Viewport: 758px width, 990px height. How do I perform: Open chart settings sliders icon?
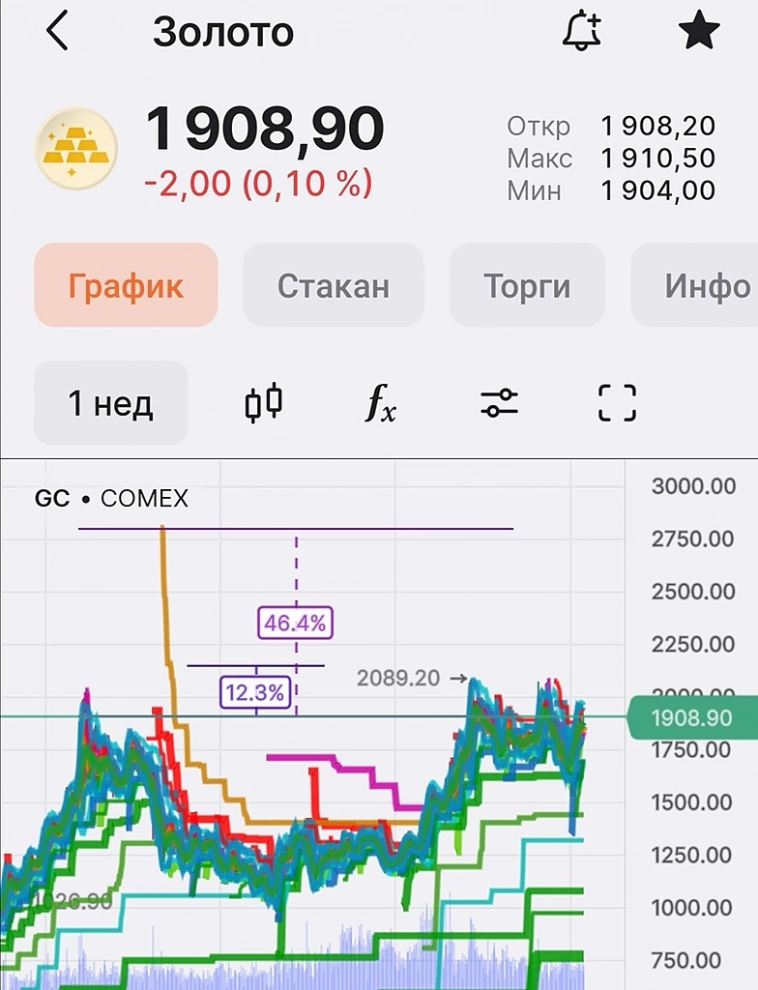click(499, 404)
